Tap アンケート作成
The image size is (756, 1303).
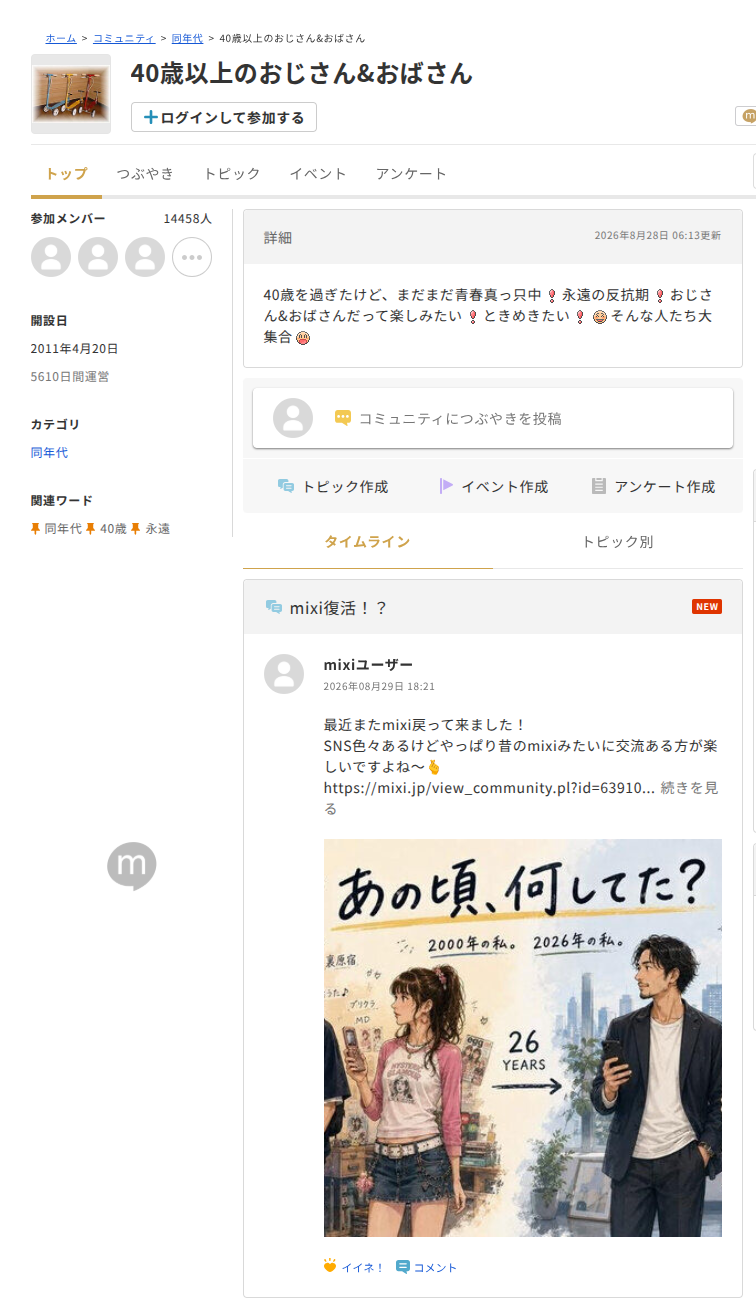point(653,487)
